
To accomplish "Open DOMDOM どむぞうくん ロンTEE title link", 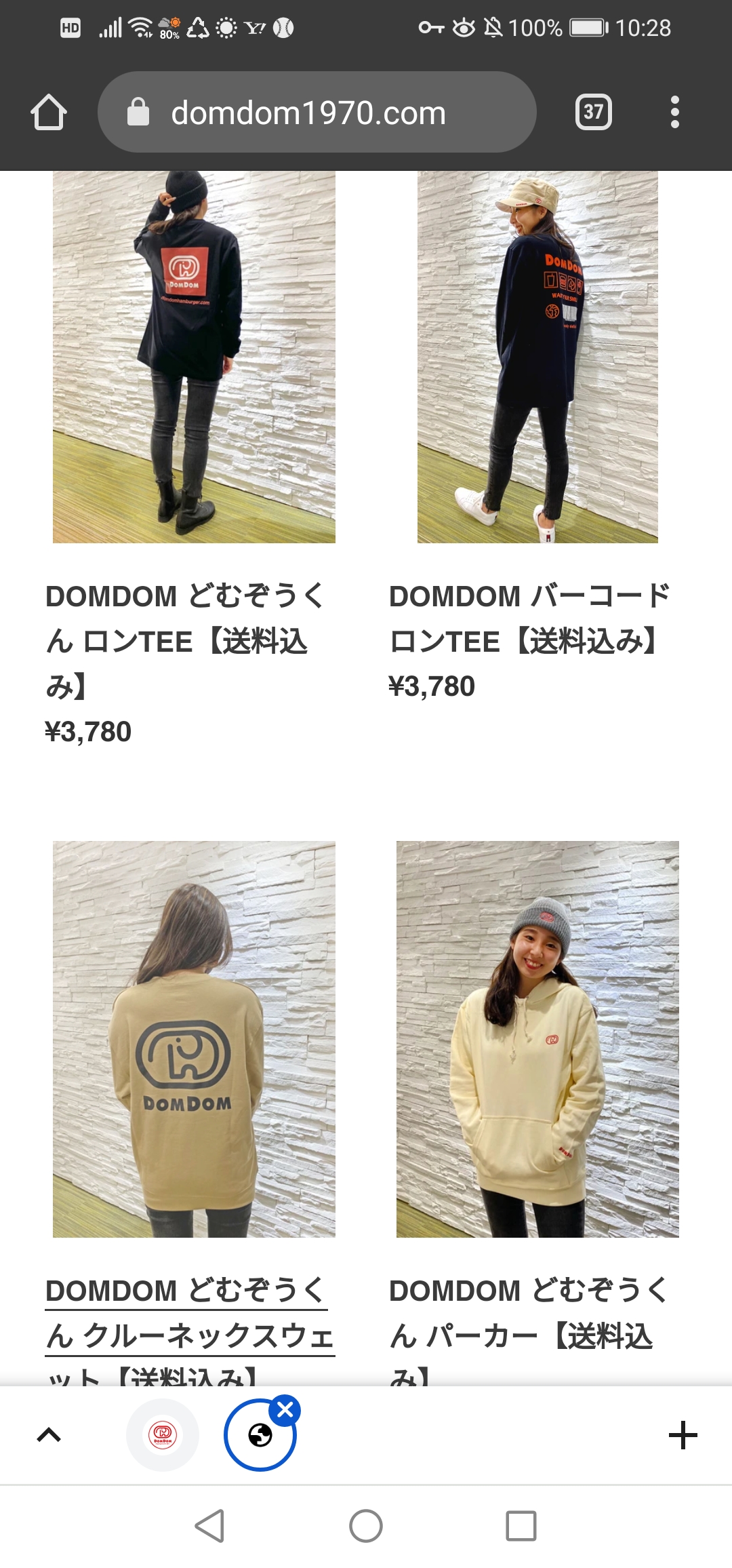I will click(x=184, y=640).
